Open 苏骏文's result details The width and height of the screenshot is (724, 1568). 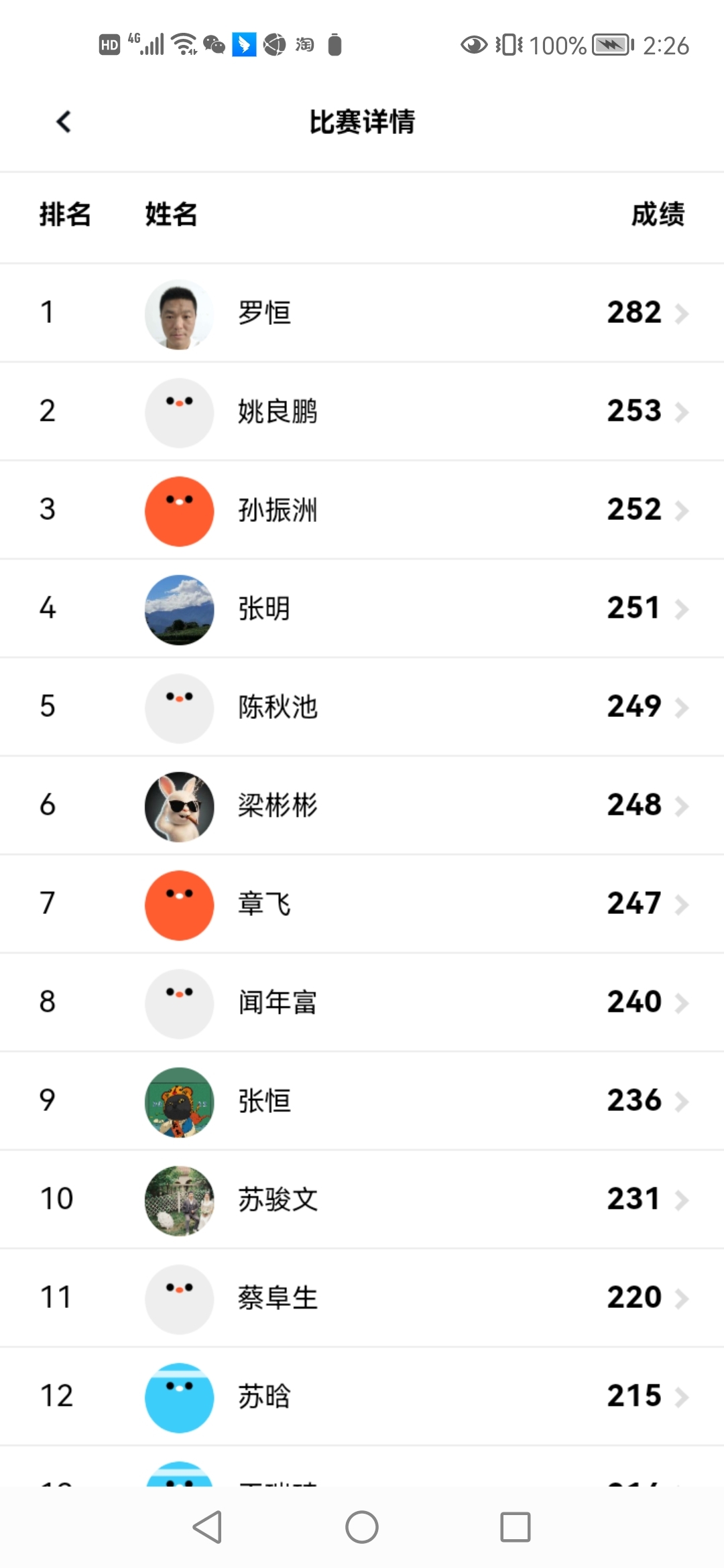[x=362, y=1199]
